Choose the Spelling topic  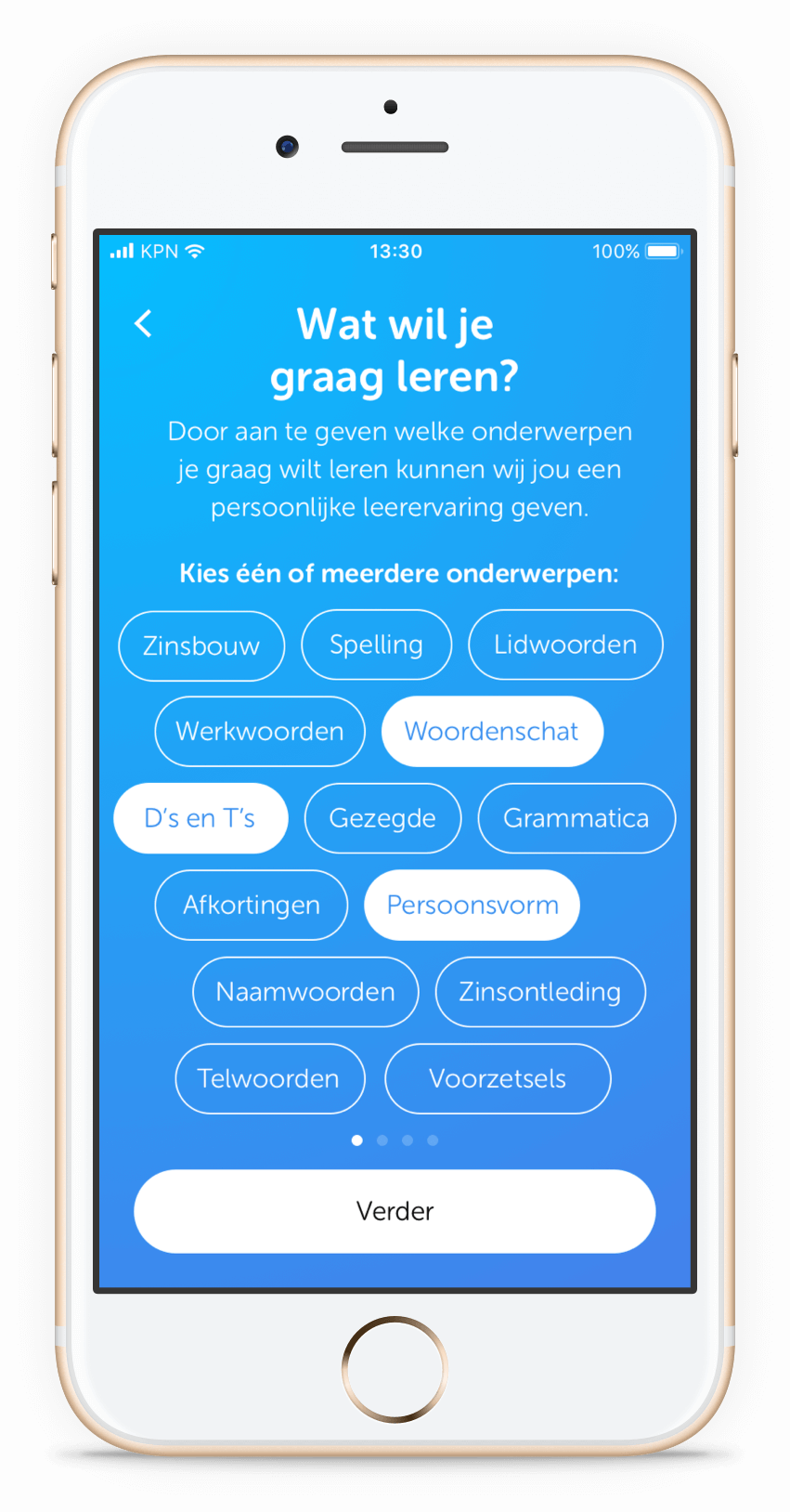(x=376, y=645)
